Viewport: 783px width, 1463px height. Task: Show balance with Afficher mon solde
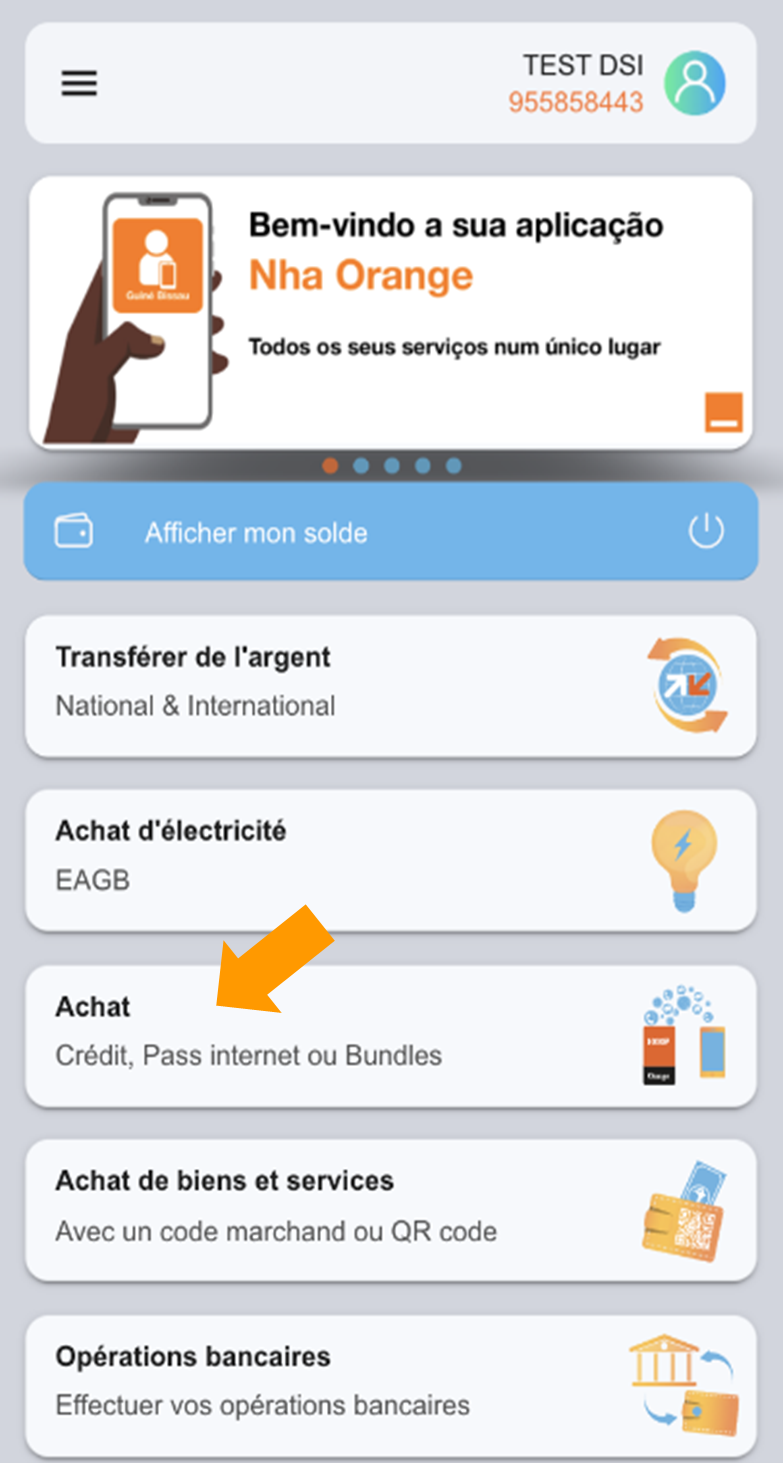tap(256, 532)
